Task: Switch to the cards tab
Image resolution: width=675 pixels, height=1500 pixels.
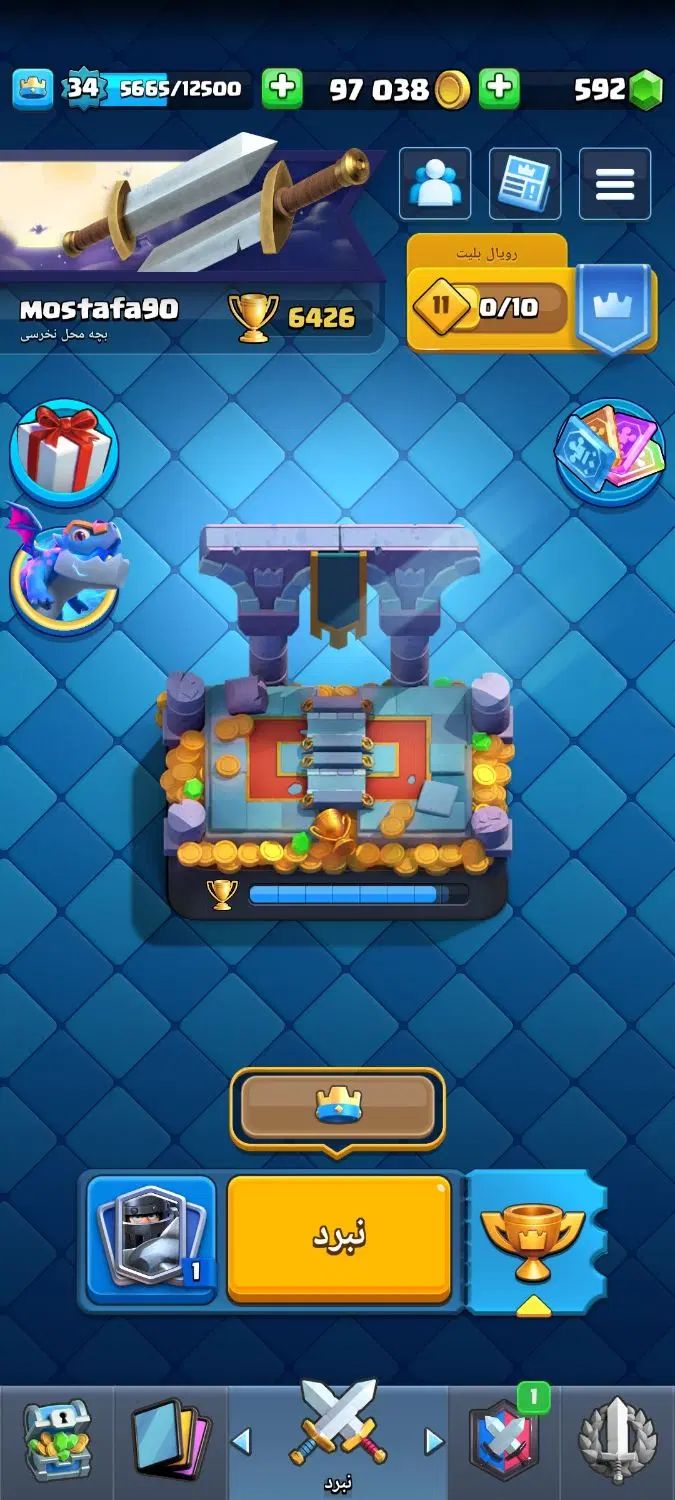Action: click(x=171, y=1440)
